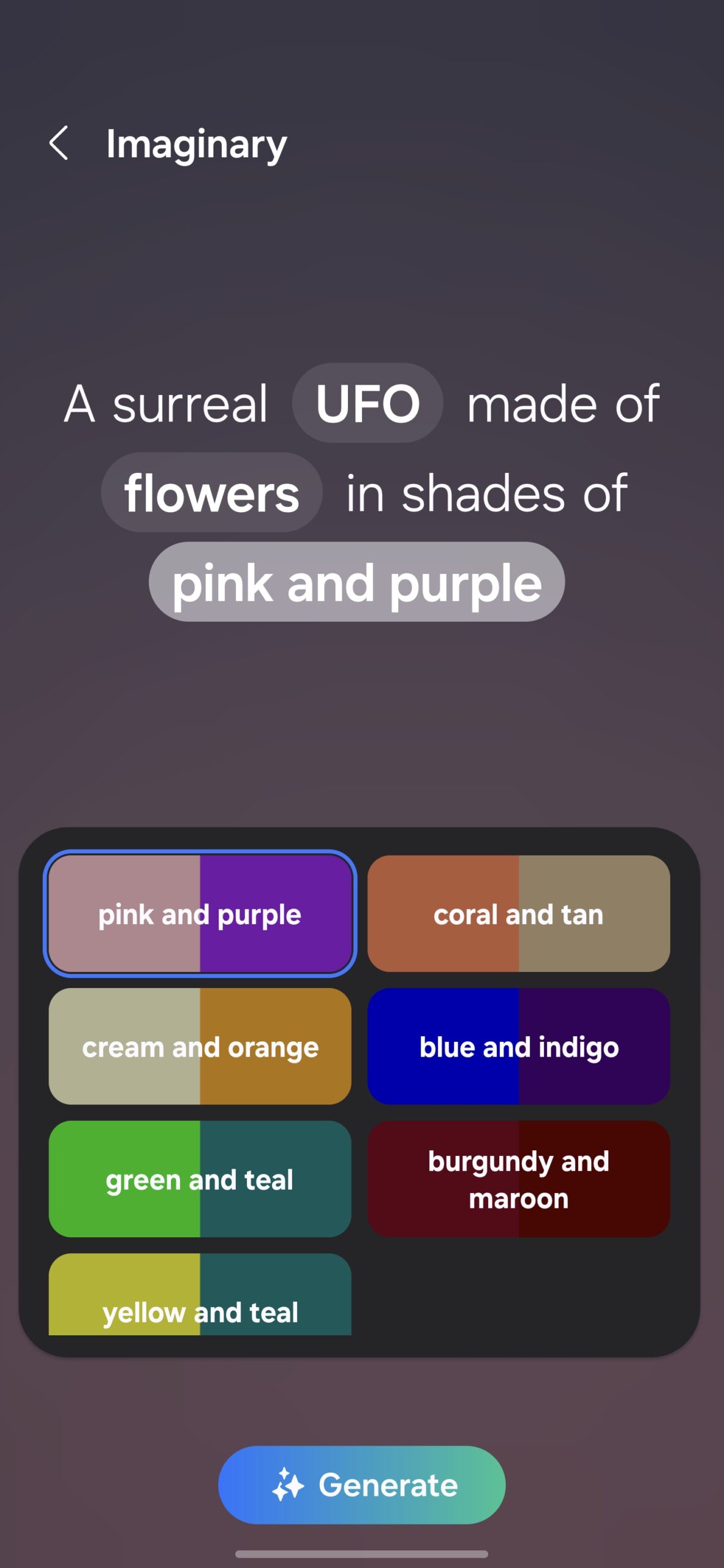
Task: Choose the green and teal palette
Action: pyautogui.click(x=200, y=1178)
